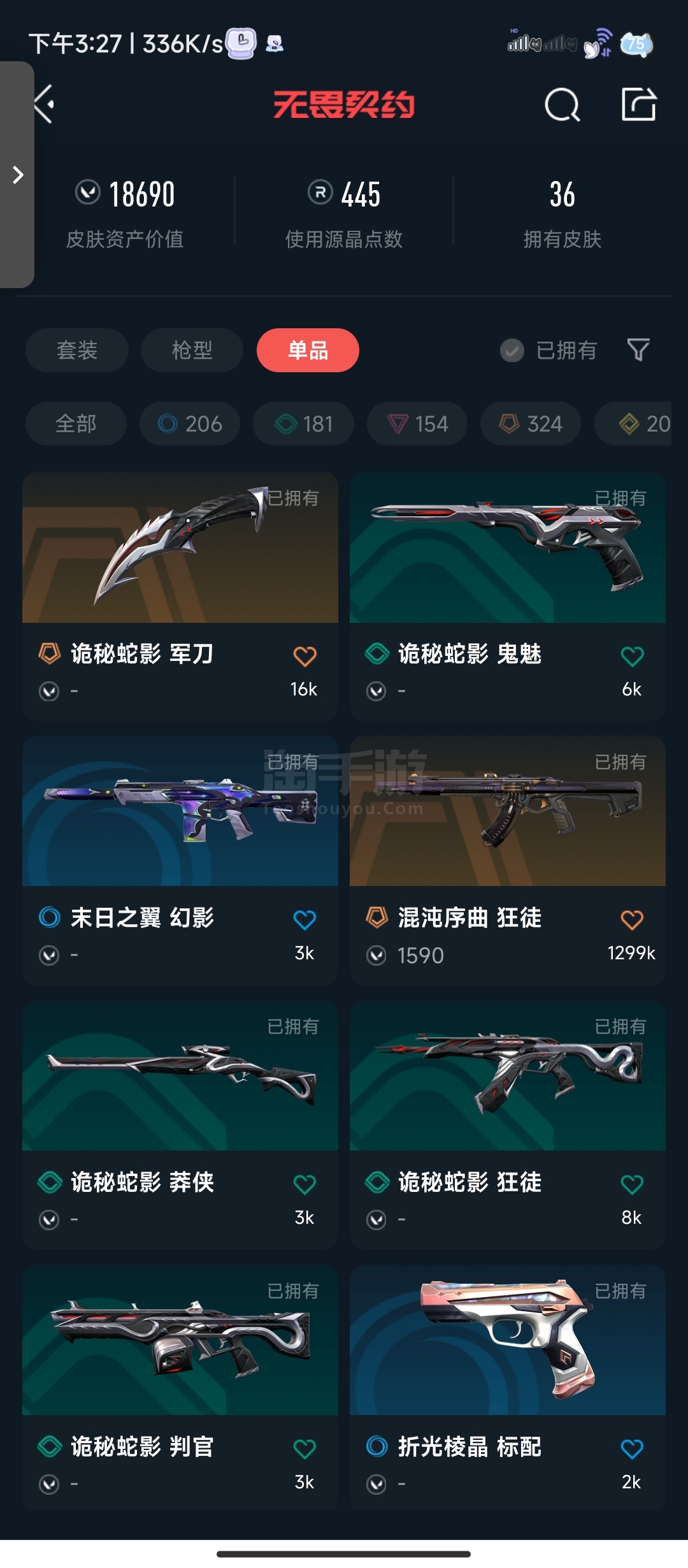Image resolution: width=688 pixels, height=1568 pixels.
Task: Filter by the 324 tier chip
Action: (x=531, y=424)
